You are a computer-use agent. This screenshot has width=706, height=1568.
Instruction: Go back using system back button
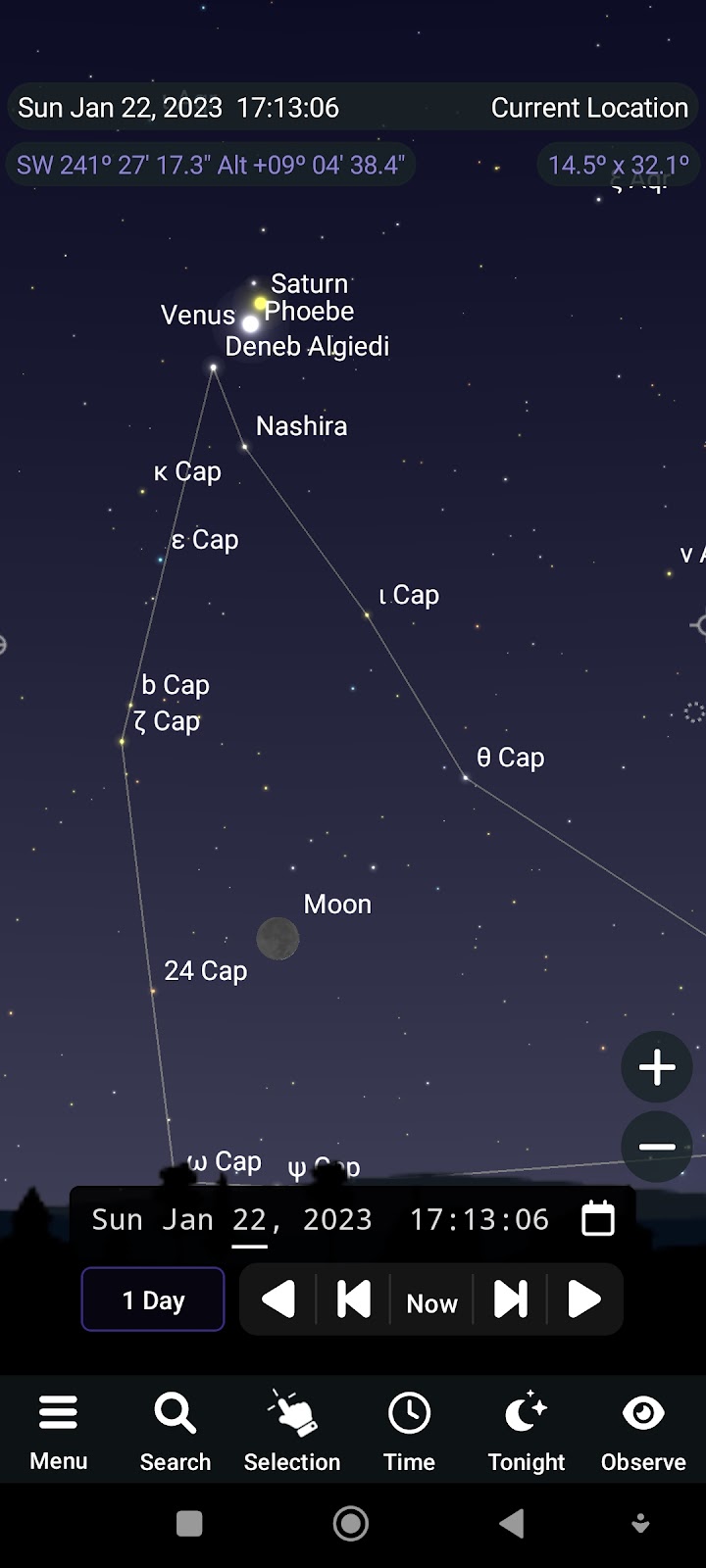(511, 1523)
